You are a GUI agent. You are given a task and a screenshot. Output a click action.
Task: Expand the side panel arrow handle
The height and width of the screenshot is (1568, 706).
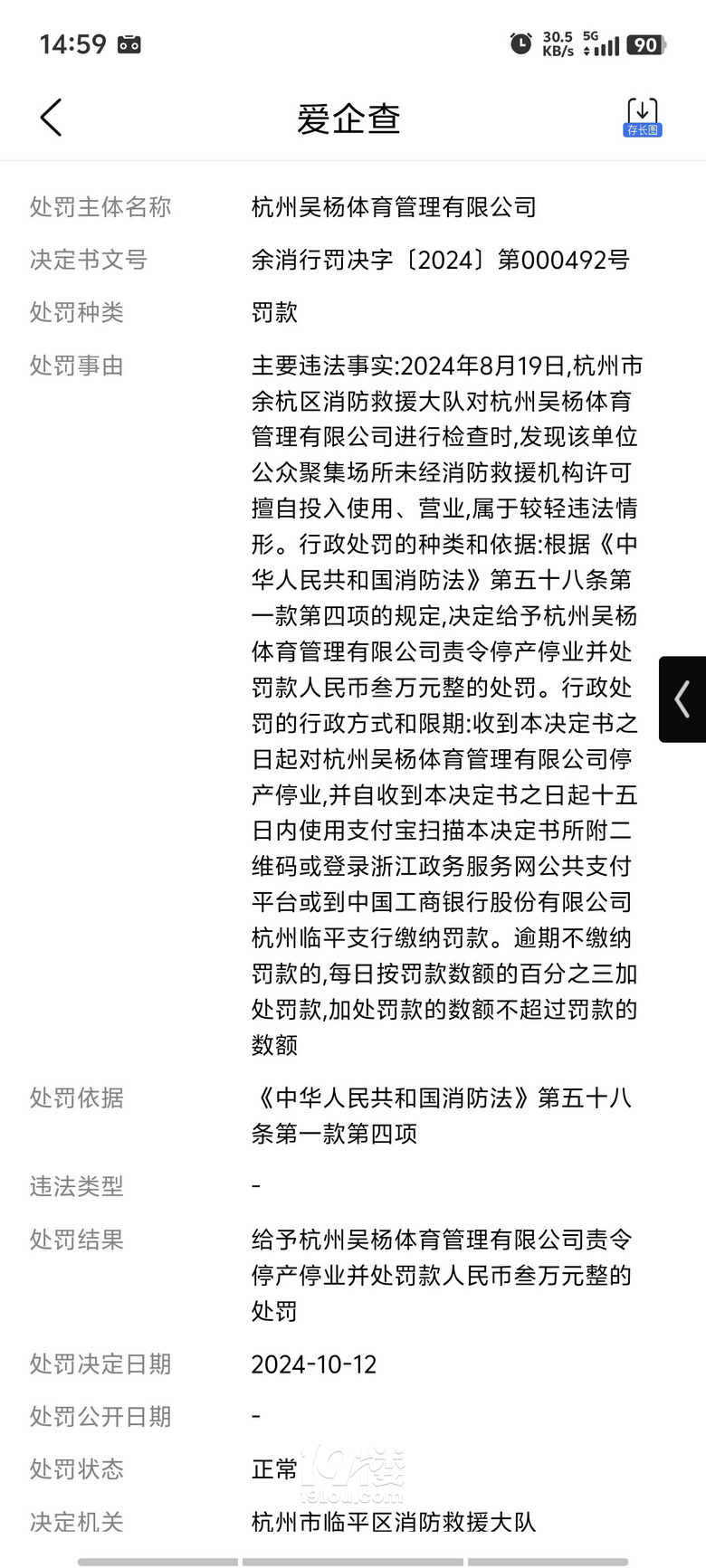pos(683,699)
